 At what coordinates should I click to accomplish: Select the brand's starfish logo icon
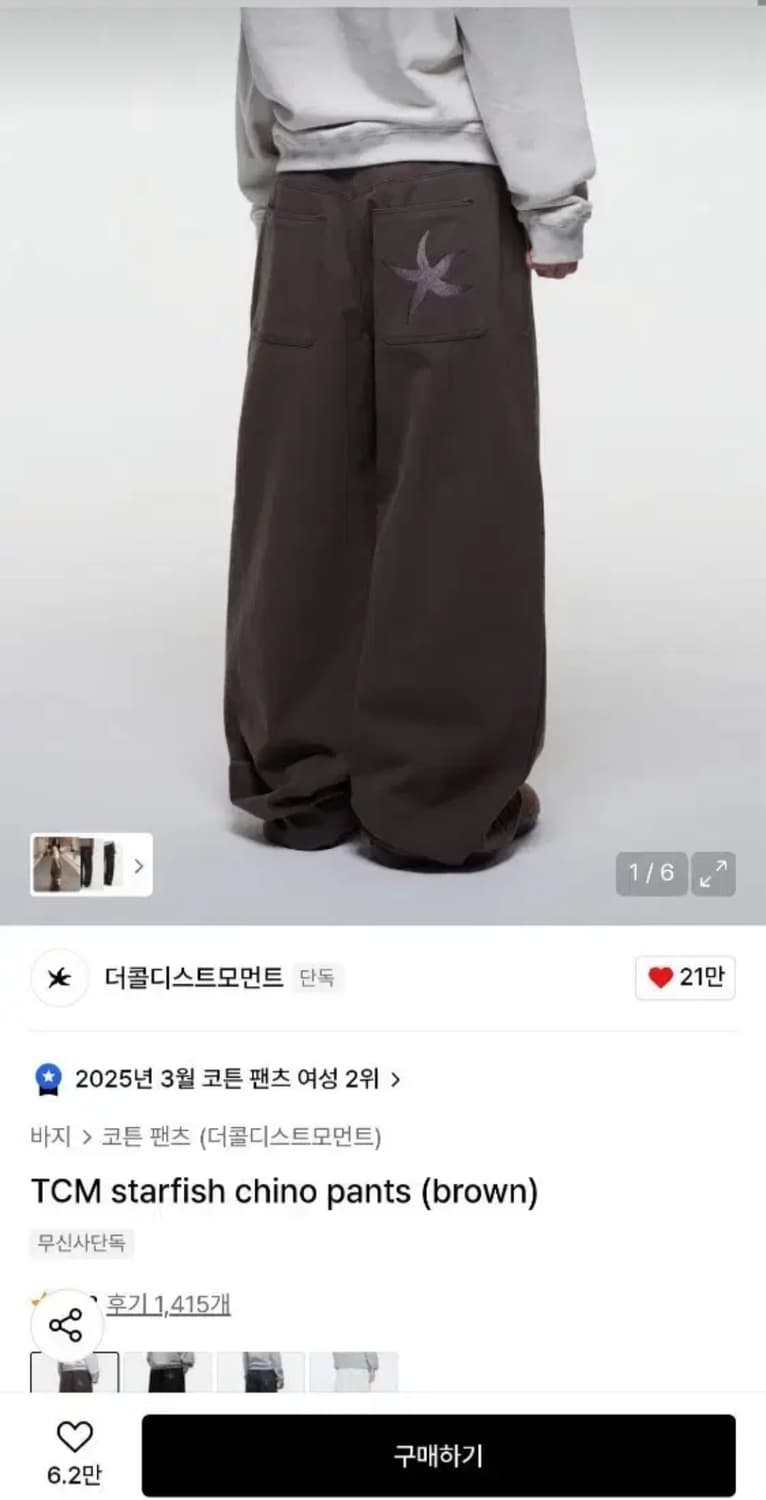(58, 976)
